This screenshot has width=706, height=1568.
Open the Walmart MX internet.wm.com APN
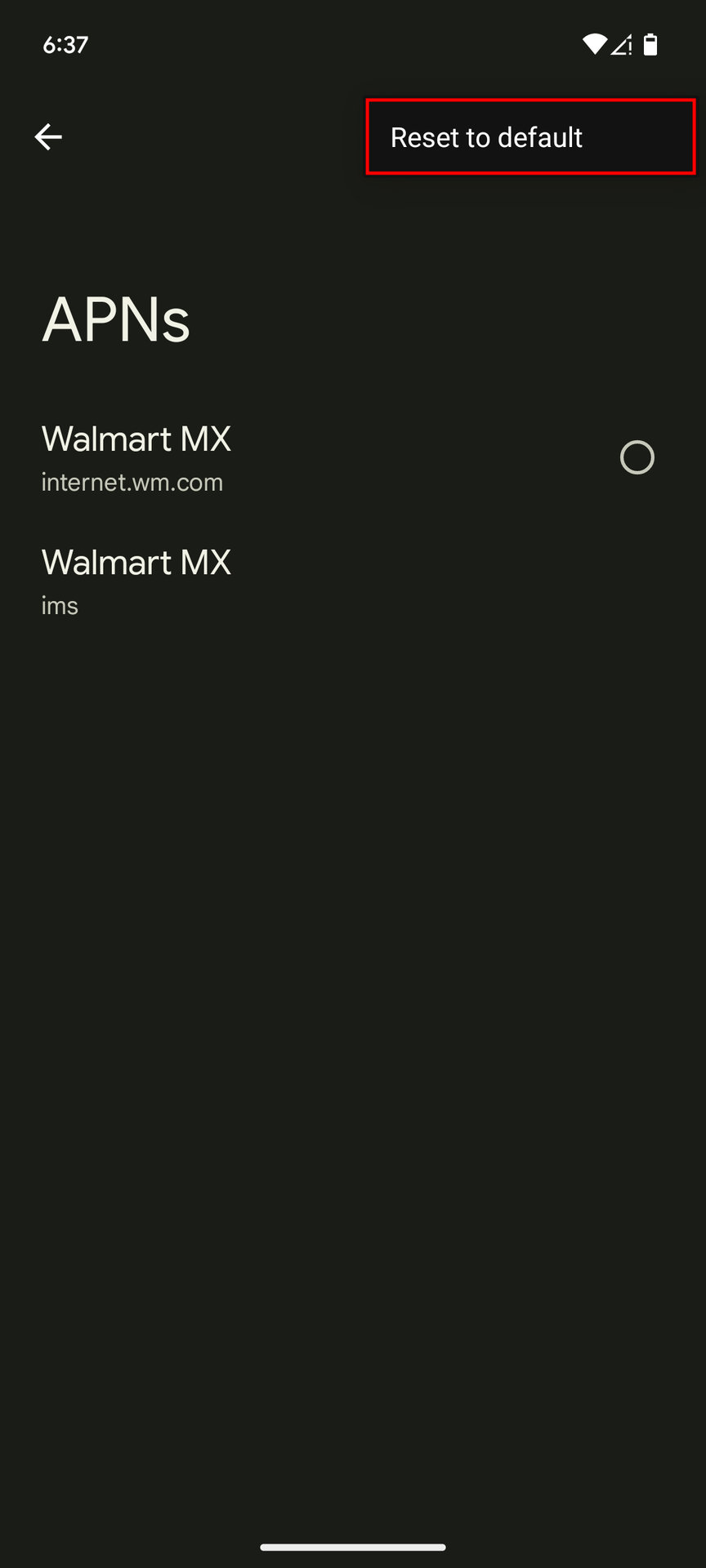136,458
